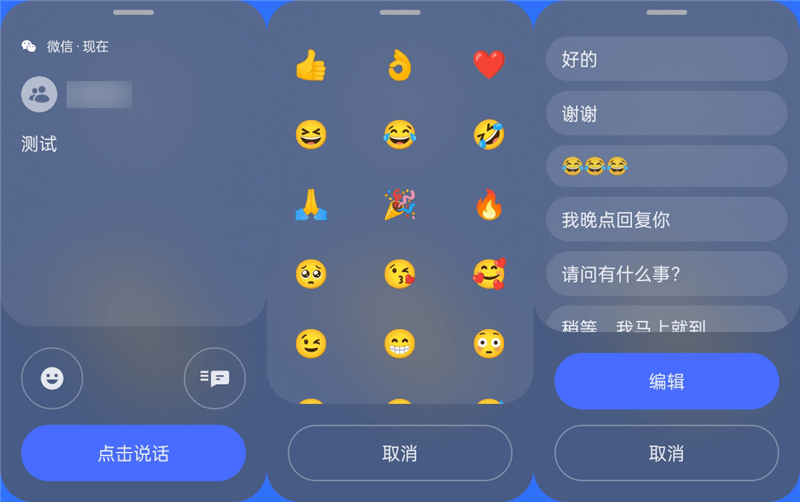Image resolution: width=800 pixels, height=502 pixels.
Task: Open 编辑 to edit quick replies
Action: click(x=666, y=381)
